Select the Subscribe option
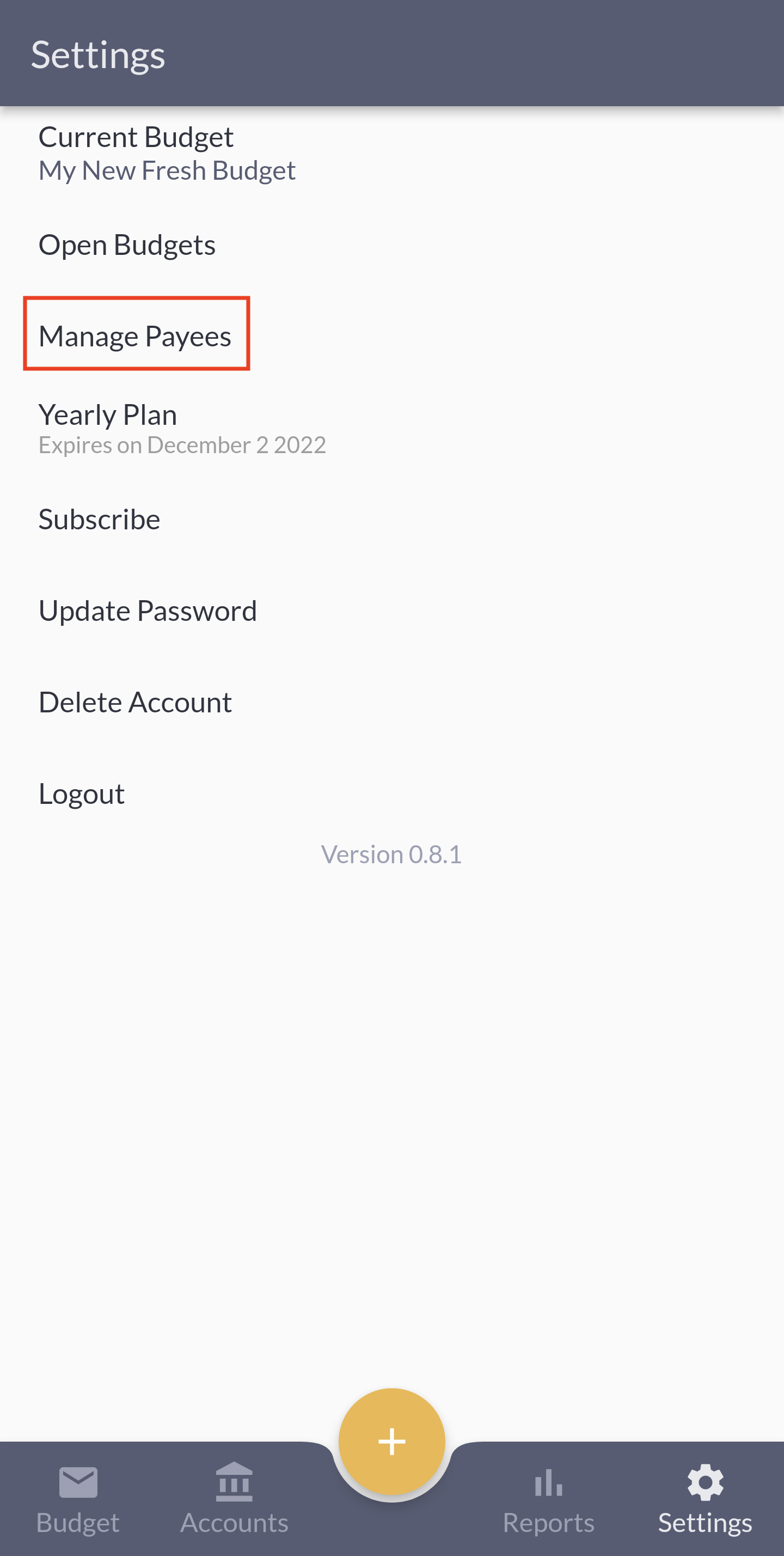This screenshot has width=784, height=1556. (392, 520)
